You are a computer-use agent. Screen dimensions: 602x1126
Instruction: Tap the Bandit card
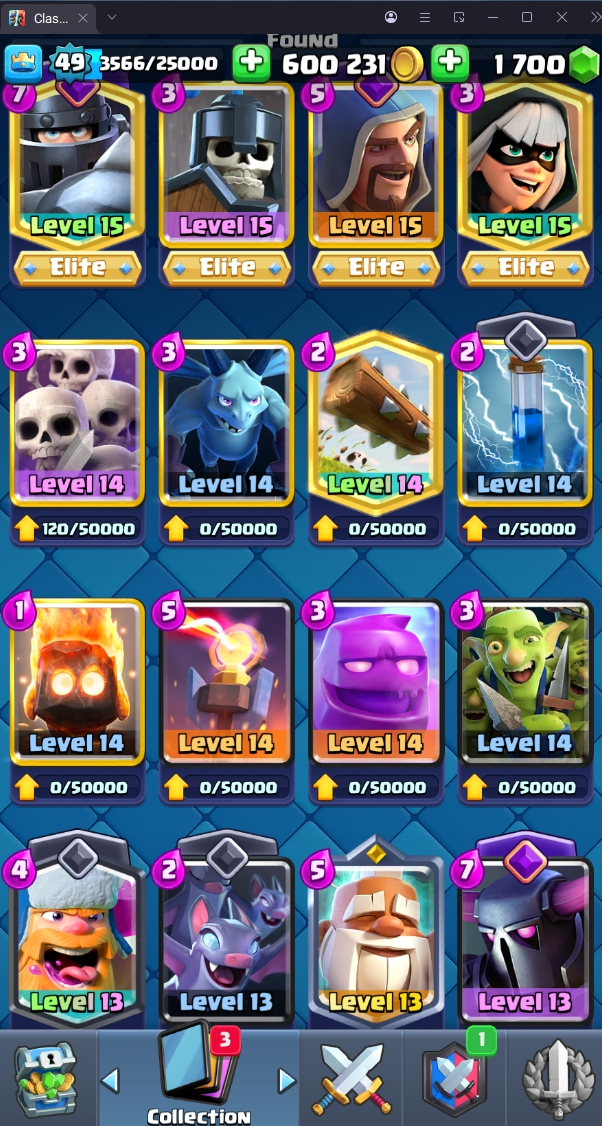[x=525, y=170]
